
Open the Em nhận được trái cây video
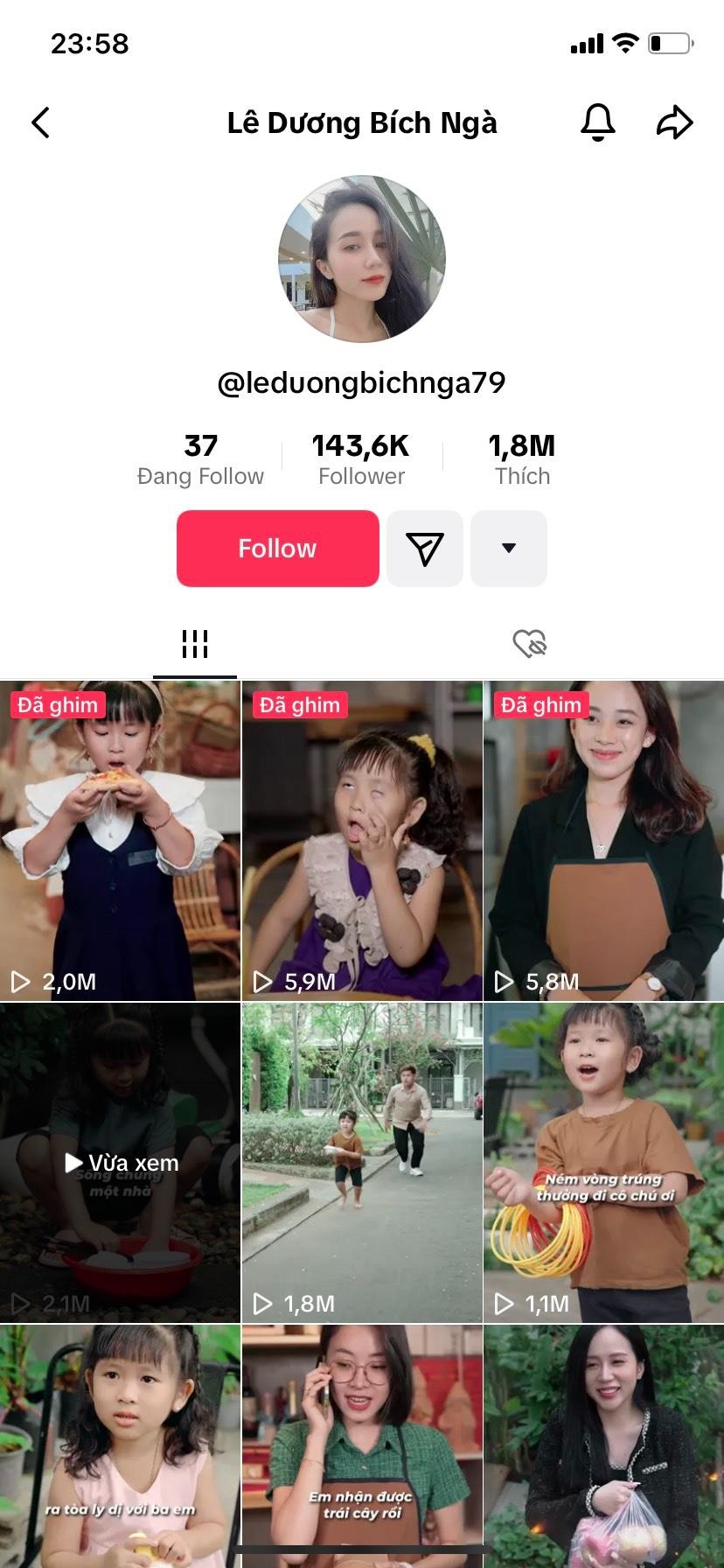(361, 1444)
